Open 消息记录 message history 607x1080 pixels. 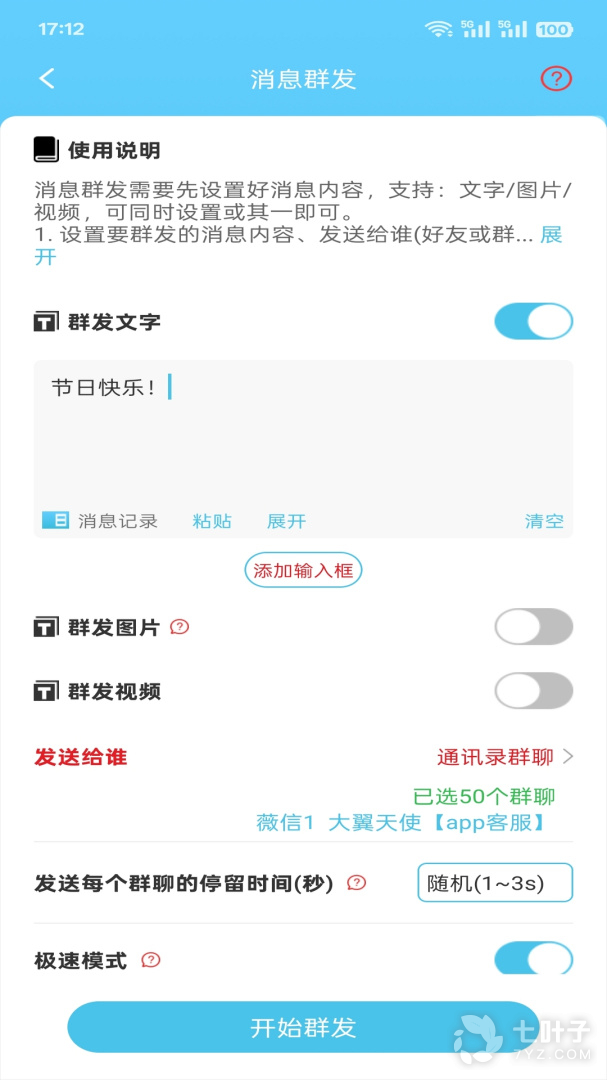[x=101, y=521]
